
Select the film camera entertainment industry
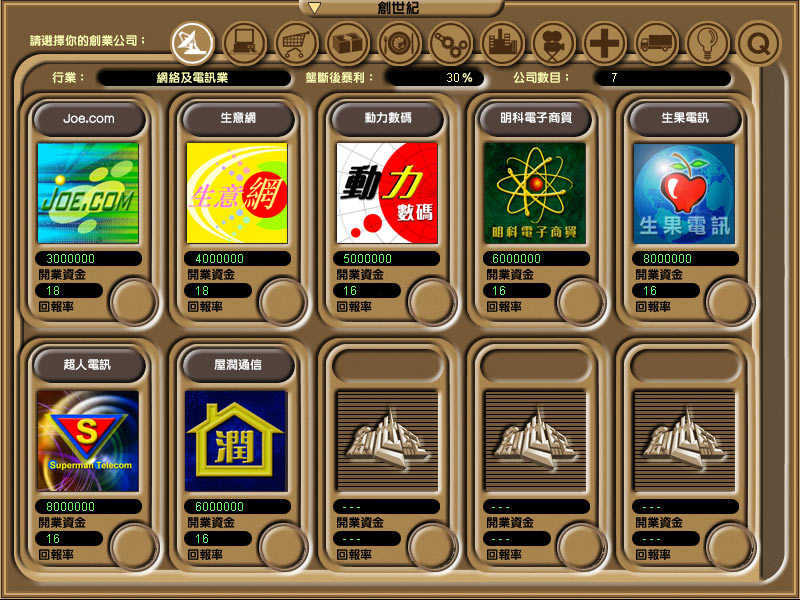[554, 42]
